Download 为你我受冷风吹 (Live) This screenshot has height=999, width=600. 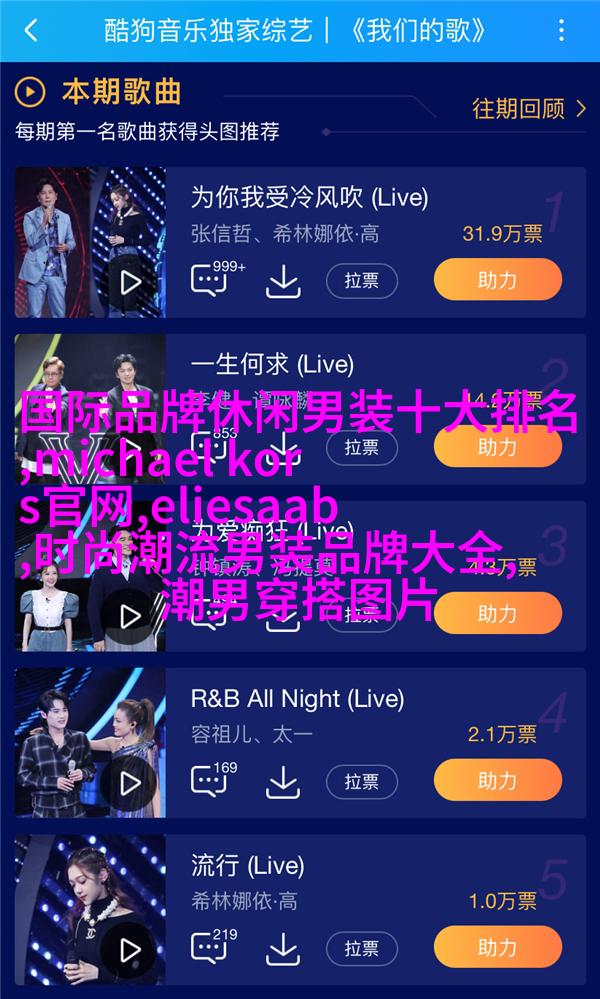283,281
